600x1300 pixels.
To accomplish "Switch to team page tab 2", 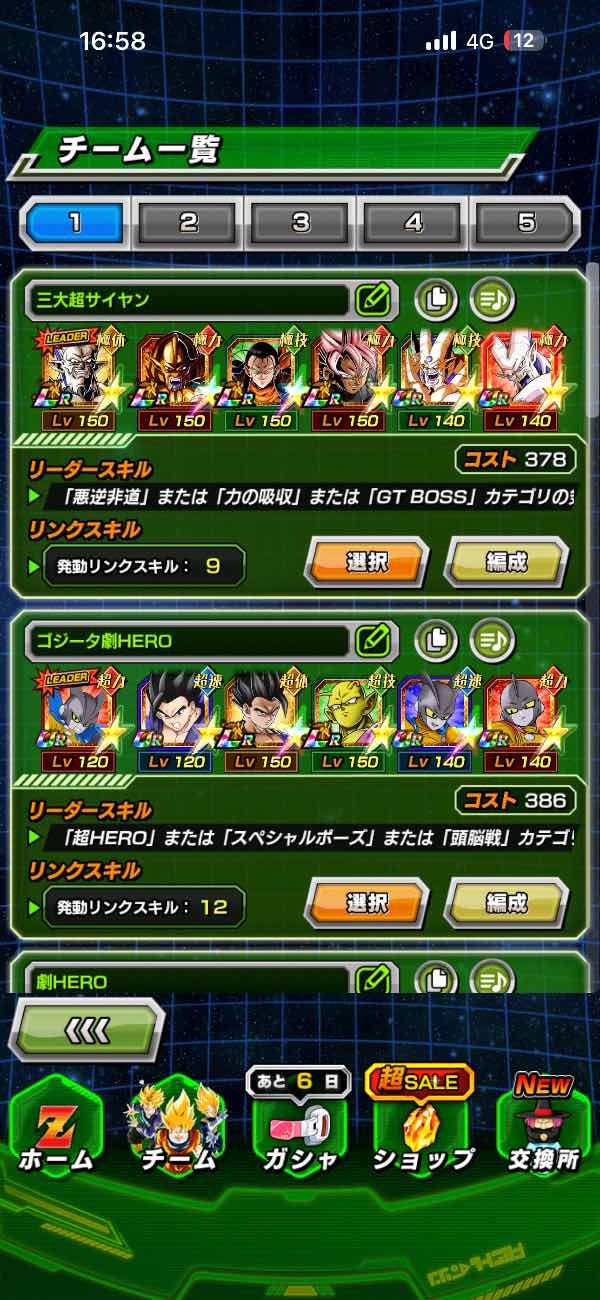I will click(187, 222).
